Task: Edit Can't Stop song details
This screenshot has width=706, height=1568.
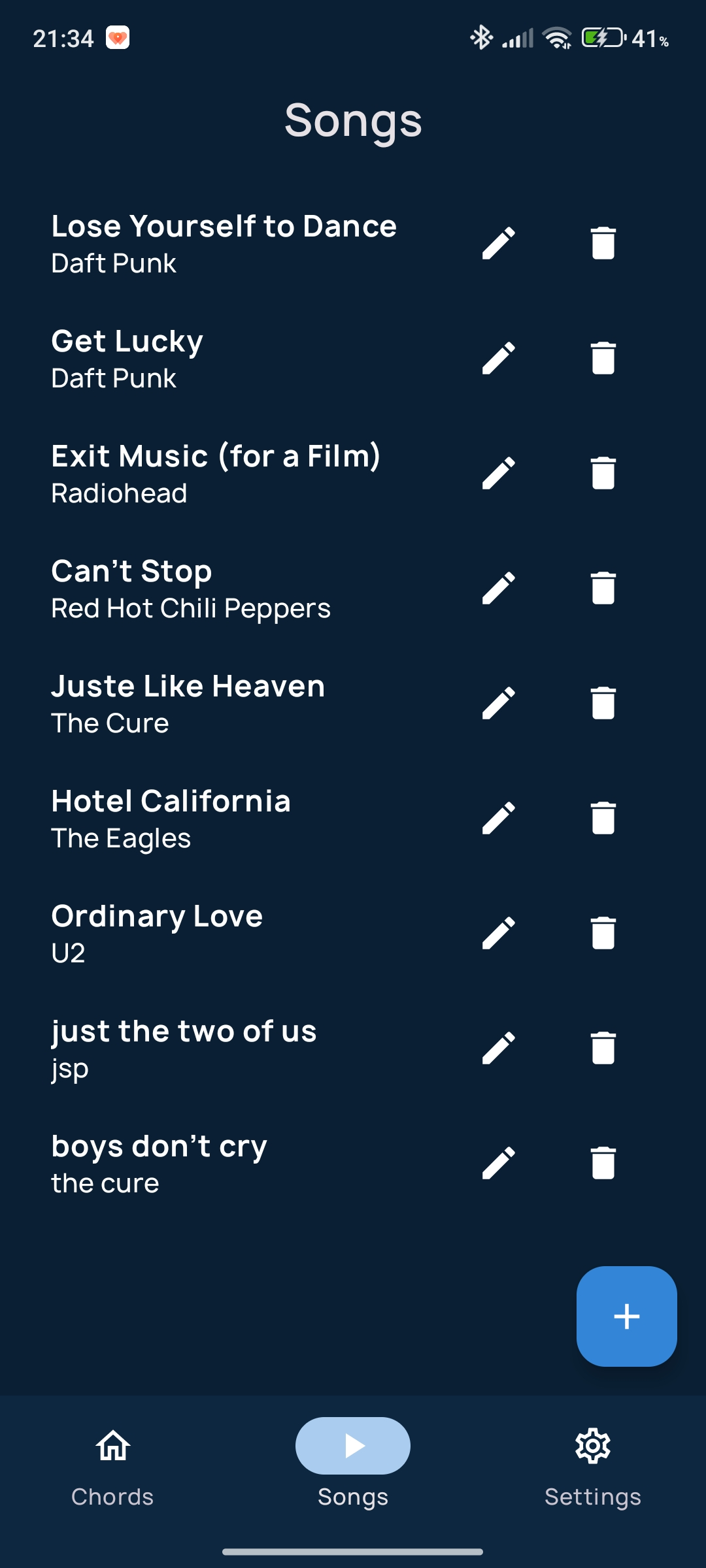Action: point(499,588)
